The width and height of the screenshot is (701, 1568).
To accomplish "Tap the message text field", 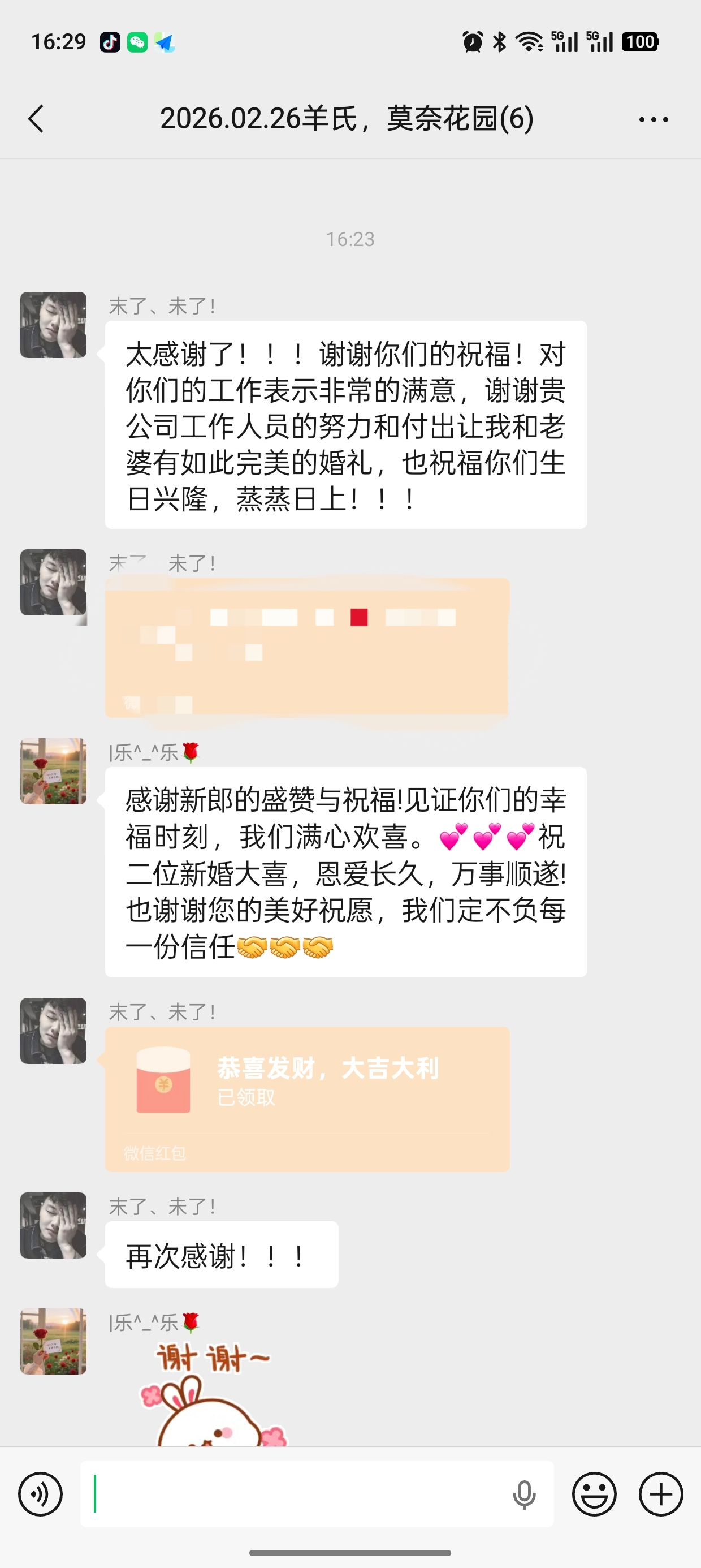I will pyautogui.click(x=292, y=1494).
